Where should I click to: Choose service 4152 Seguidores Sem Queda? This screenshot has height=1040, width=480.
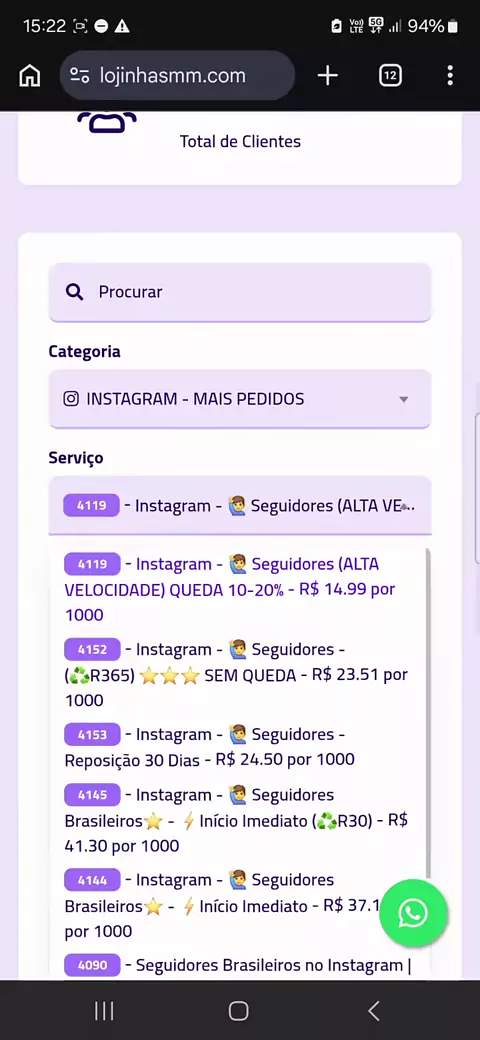240,675
